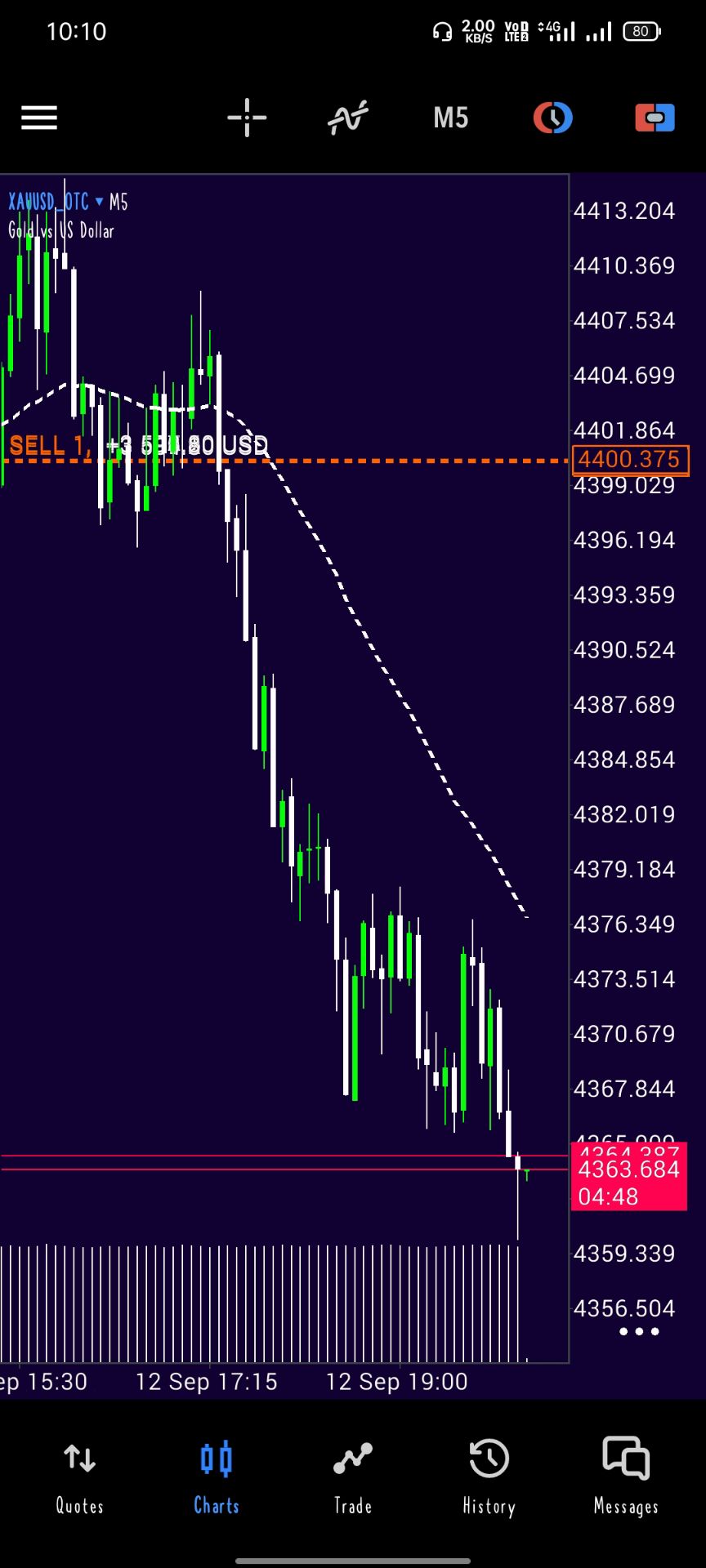
Task: View the Messages tab
Action: tap(626, 1479)
